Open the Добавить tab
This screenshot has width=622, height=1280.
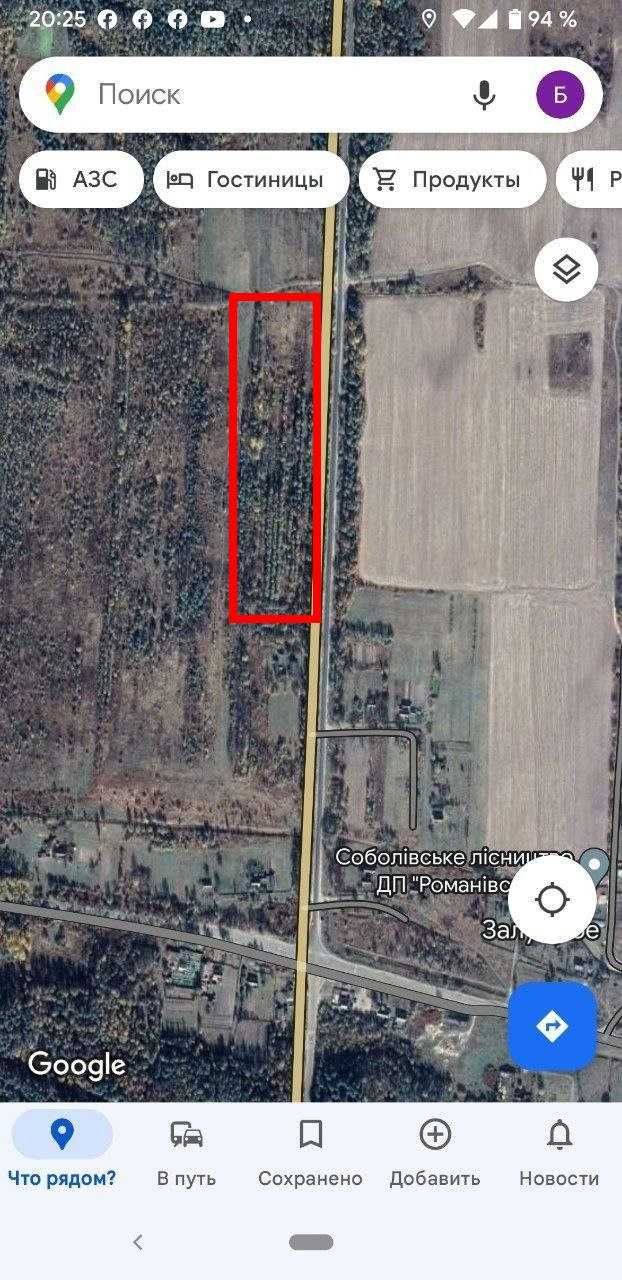click(x=435, y=1152)
